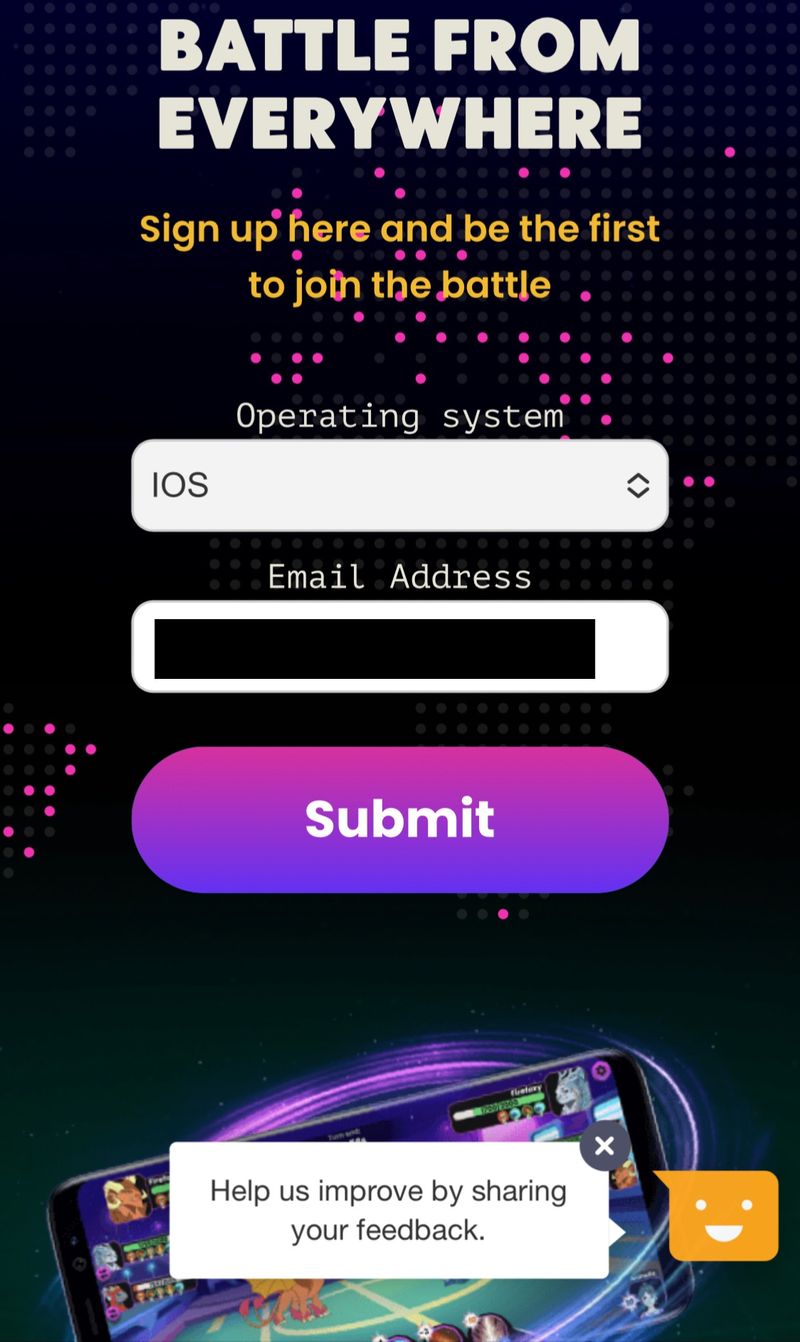Screen dimensions: 800x1342
Task: Submit the sign-up form
Action: (399, 819)
